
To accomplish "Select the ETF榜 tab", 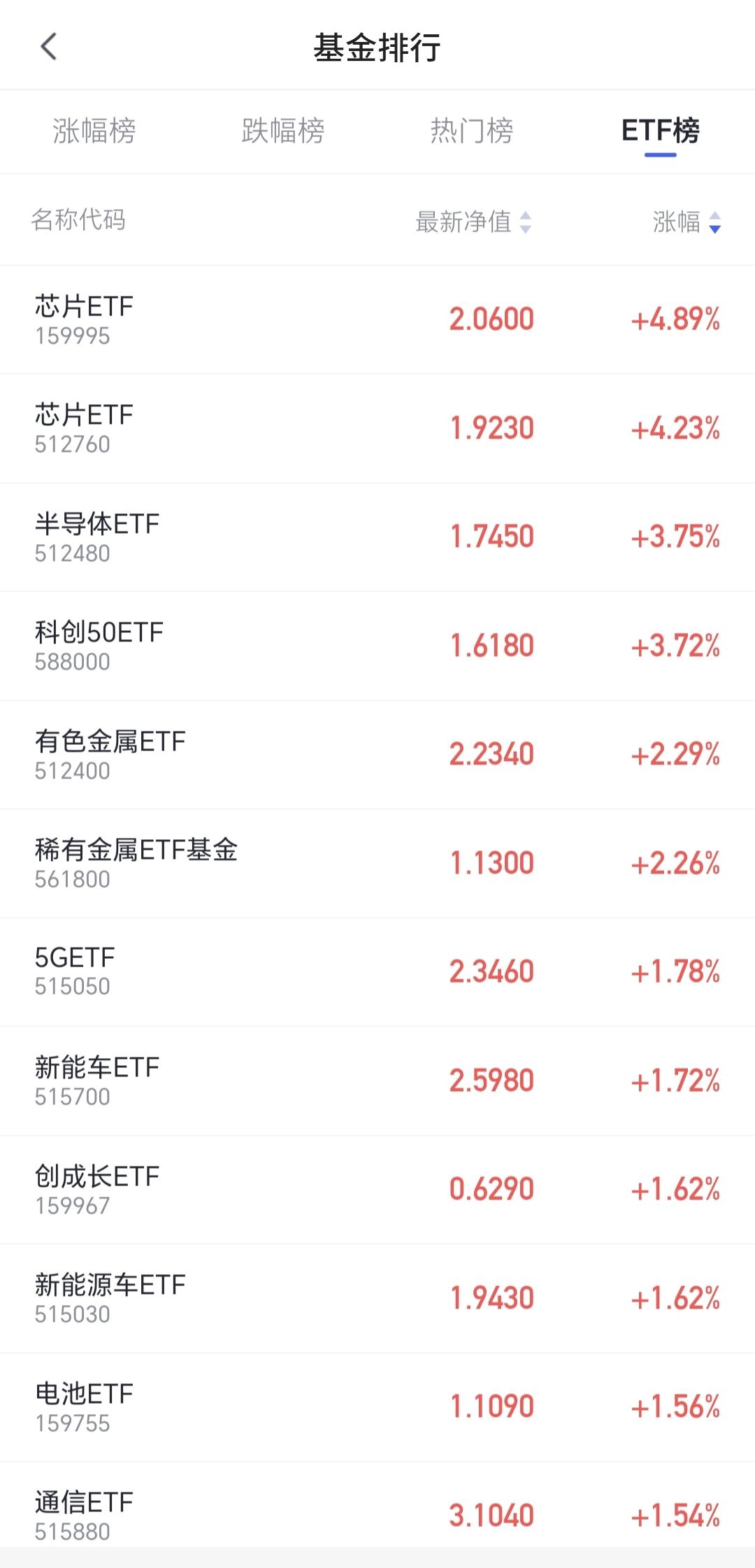I will [660, 131].
